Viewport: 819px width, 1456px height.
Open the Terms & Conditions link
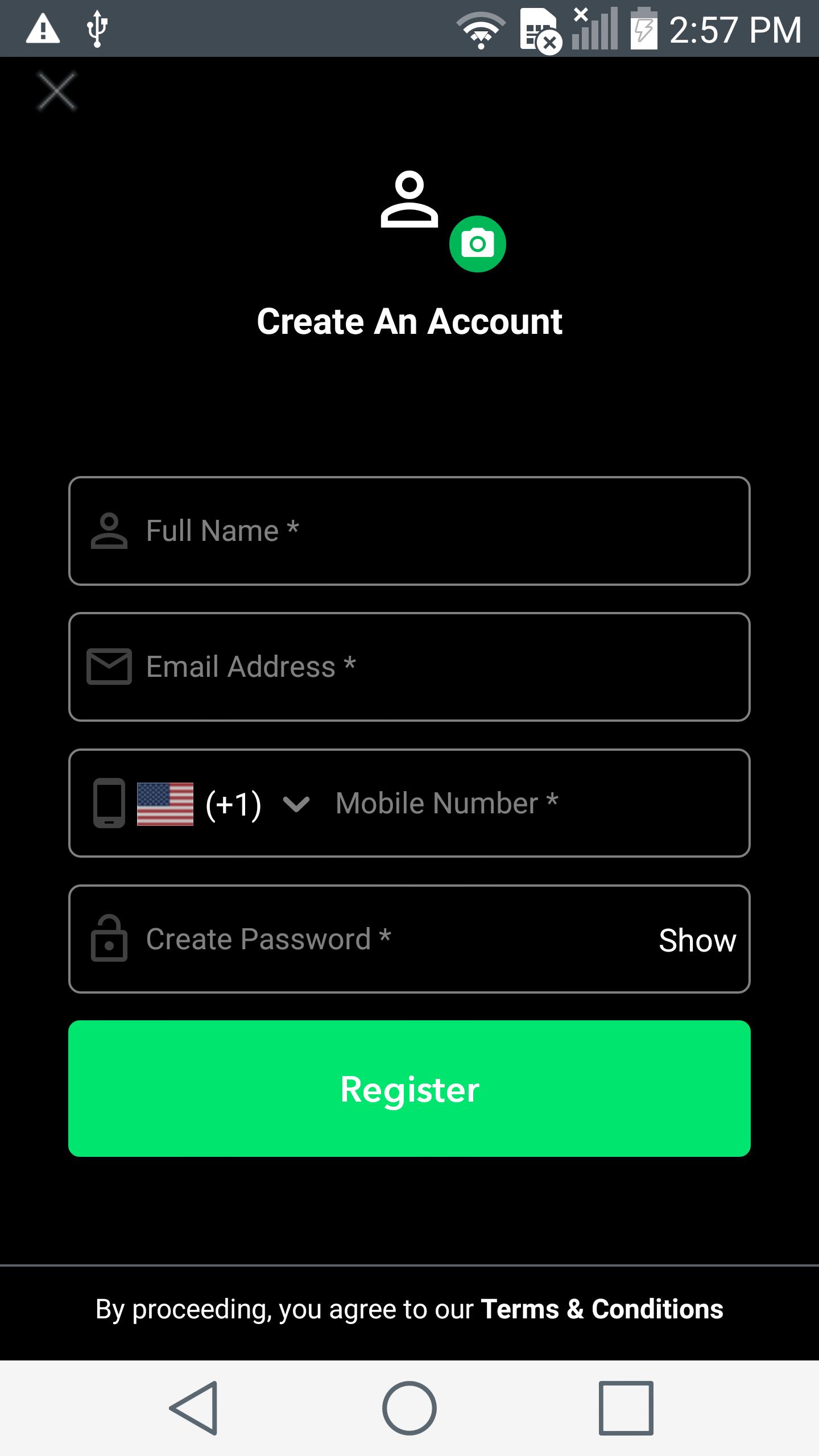(x=602, y=1309)
